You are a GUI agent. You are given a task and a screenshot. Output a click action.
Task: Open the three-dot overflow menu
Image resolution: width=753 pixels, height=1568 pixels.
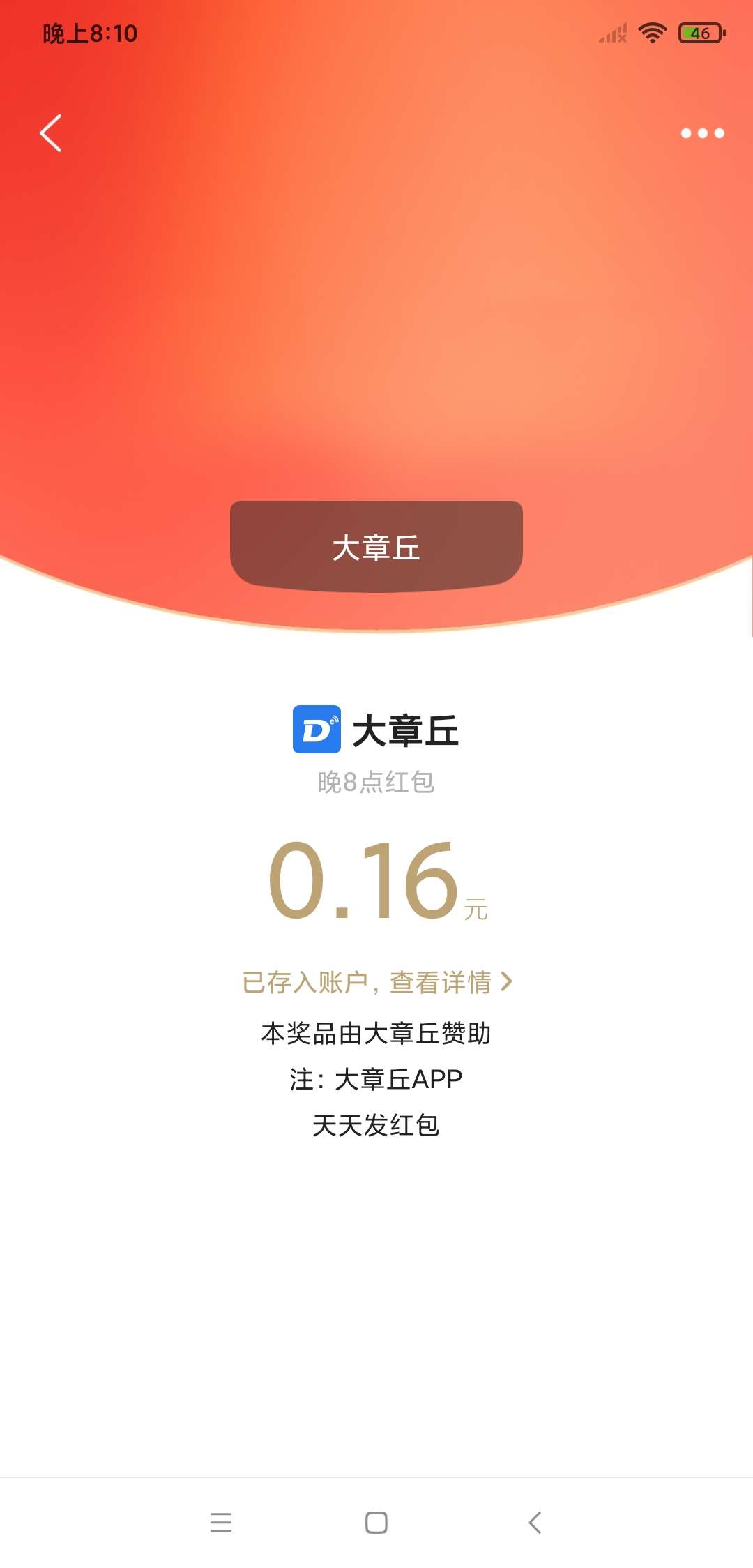(702, 133)
